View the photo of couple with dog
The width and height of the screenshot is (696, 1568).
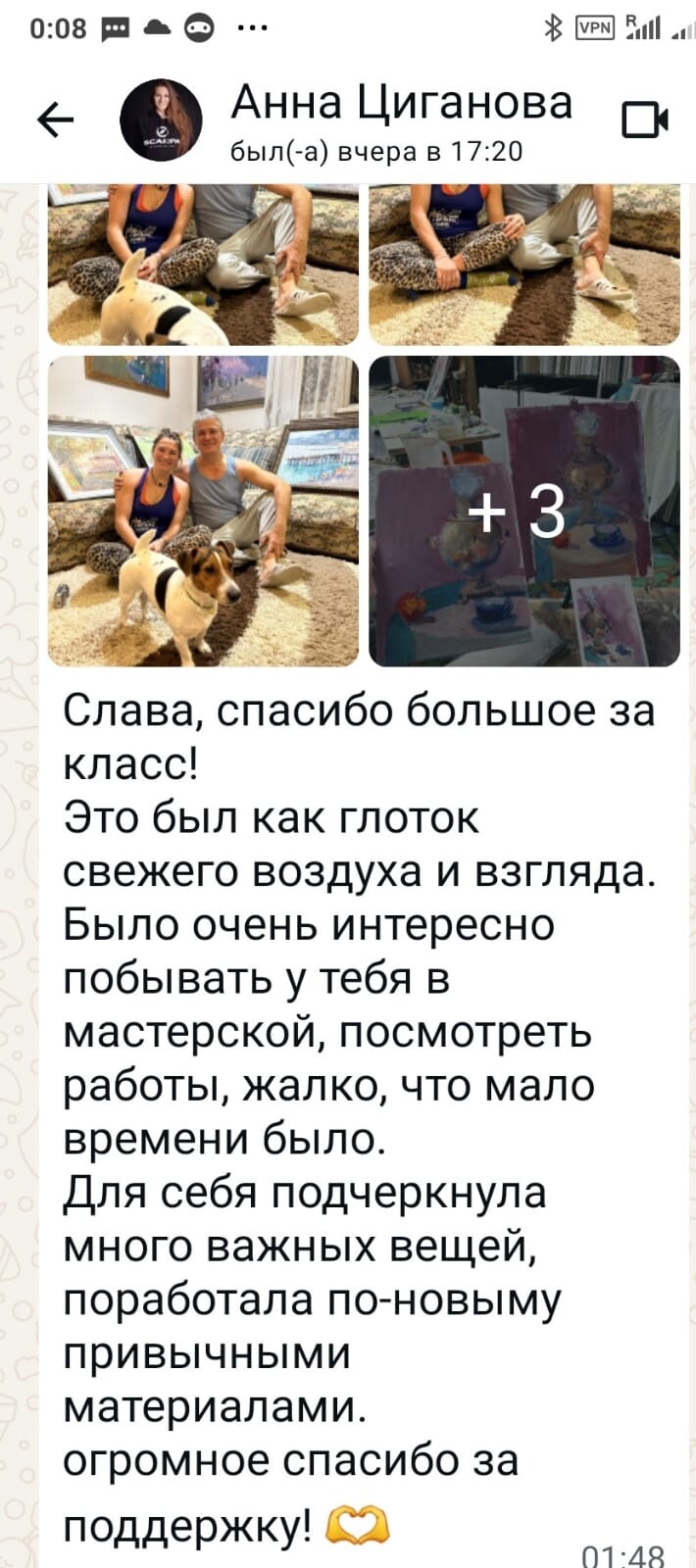point(203,511)
